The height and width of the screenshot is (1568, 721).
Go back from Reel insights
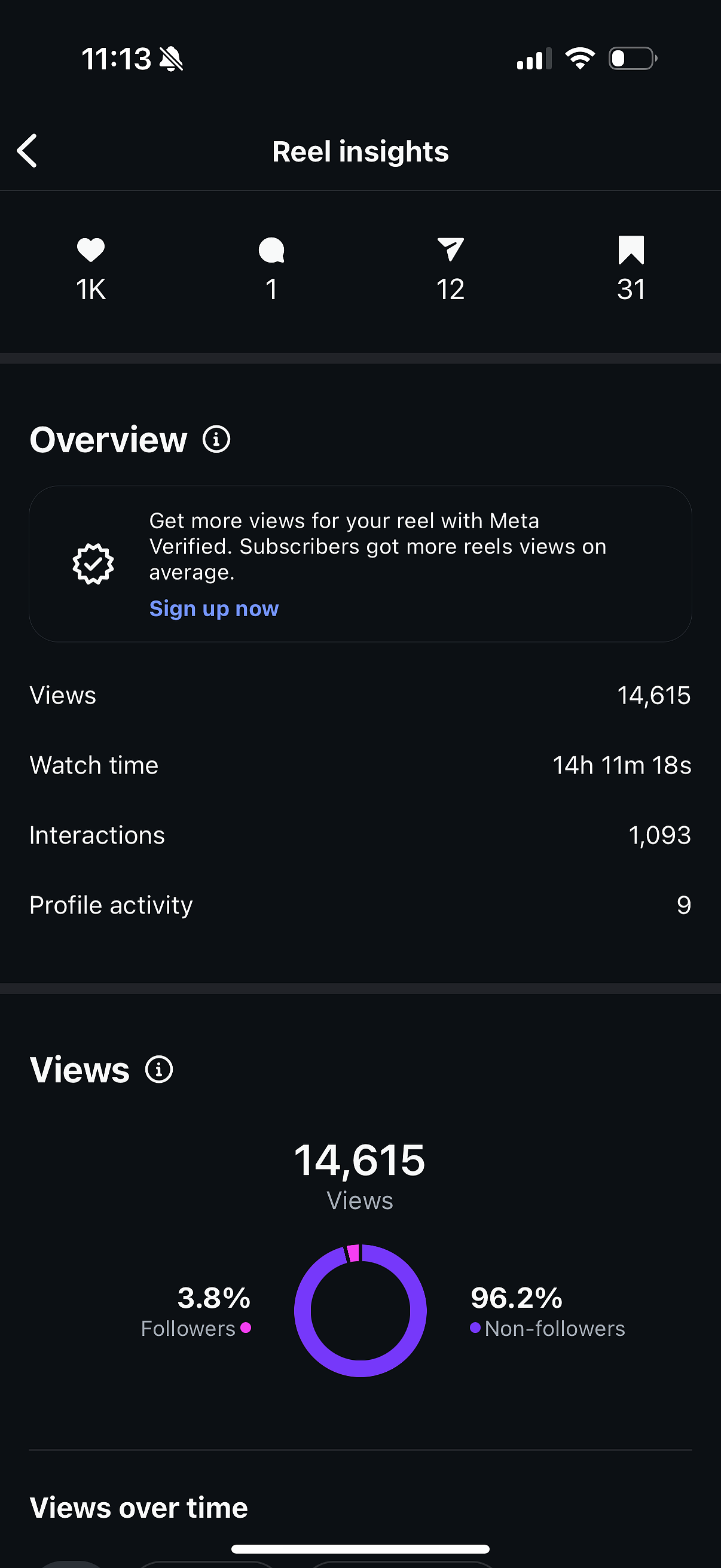point(28,150)
